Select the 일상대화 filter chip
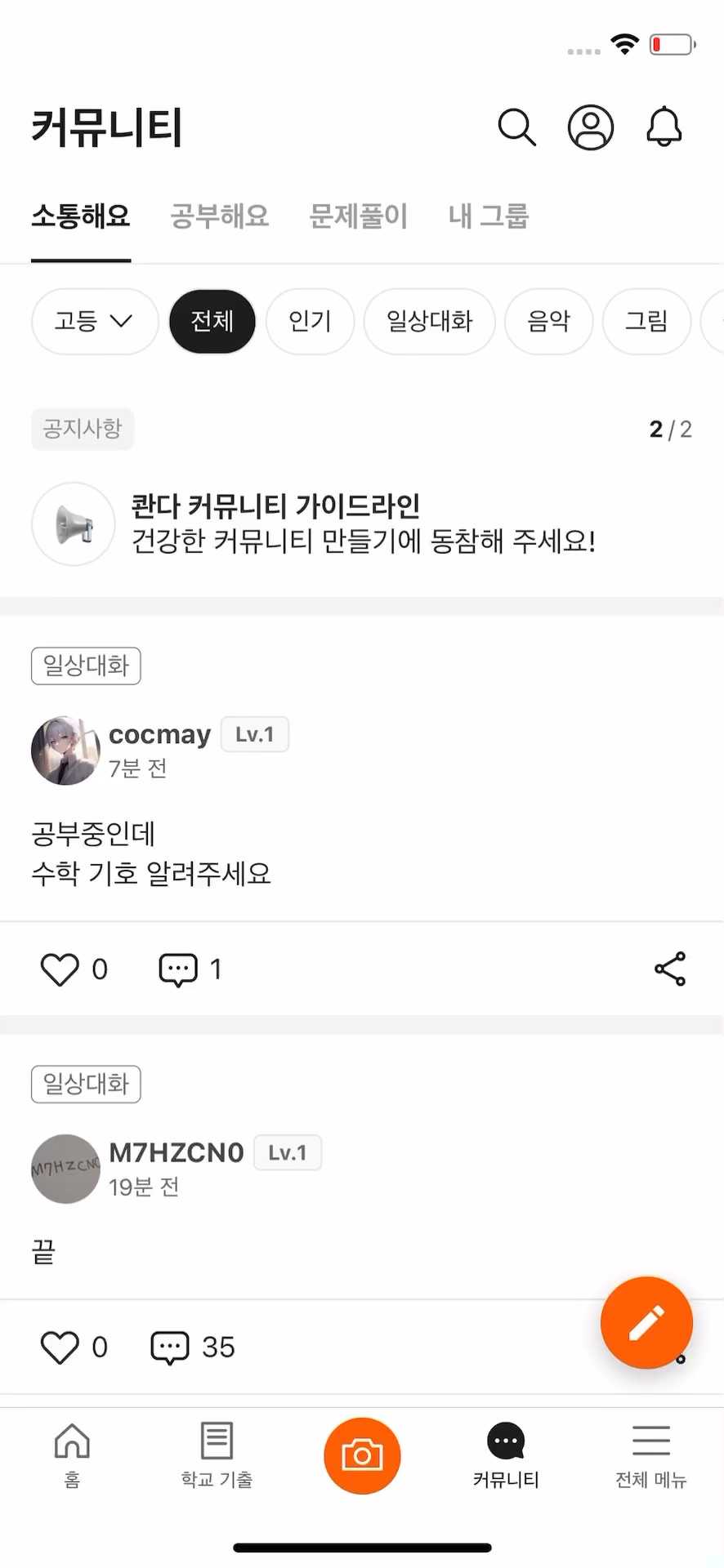The width and height of the screenshot is (724, 1568). [430, 322]
